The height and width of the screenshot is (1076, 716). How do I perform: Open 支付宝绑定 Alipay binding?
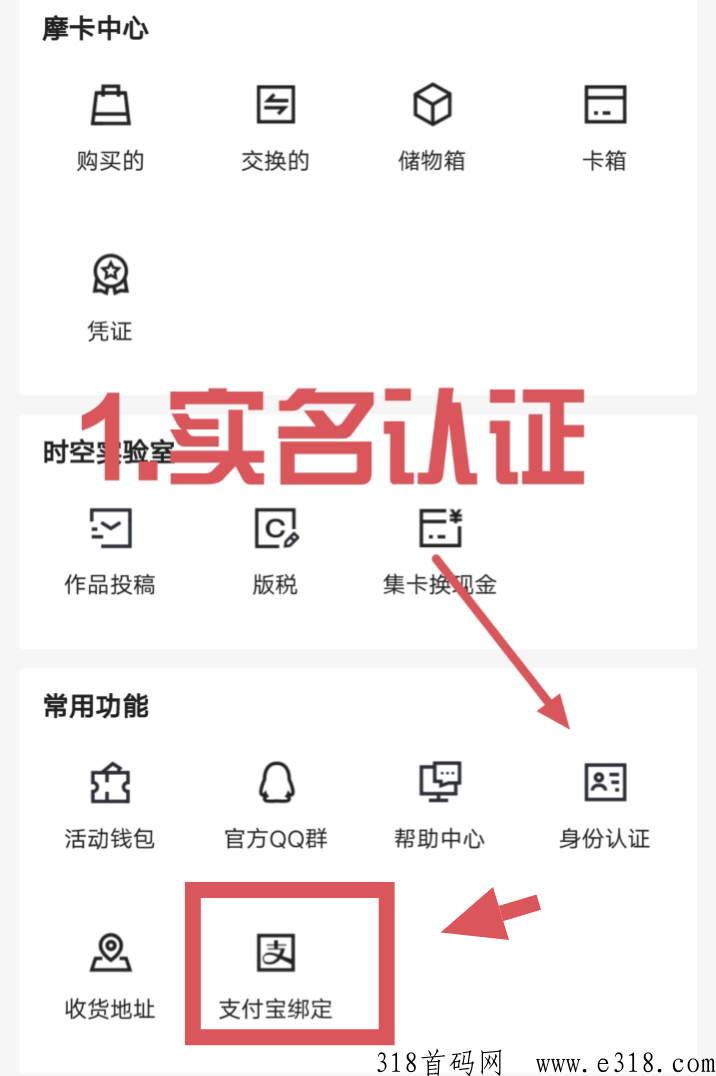click(275, 975)
